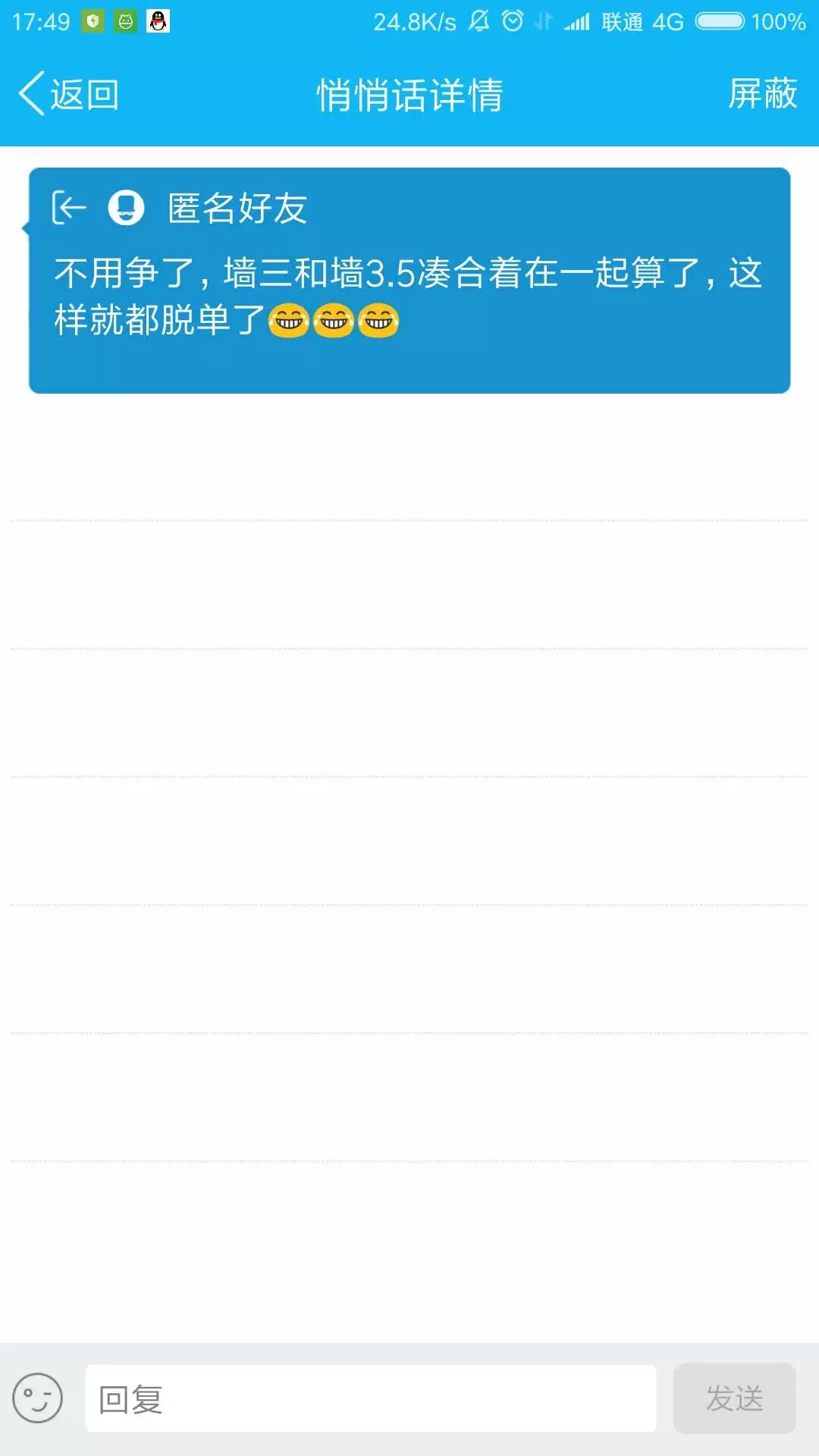Go back using the 返回 button

tap(68, 95)
